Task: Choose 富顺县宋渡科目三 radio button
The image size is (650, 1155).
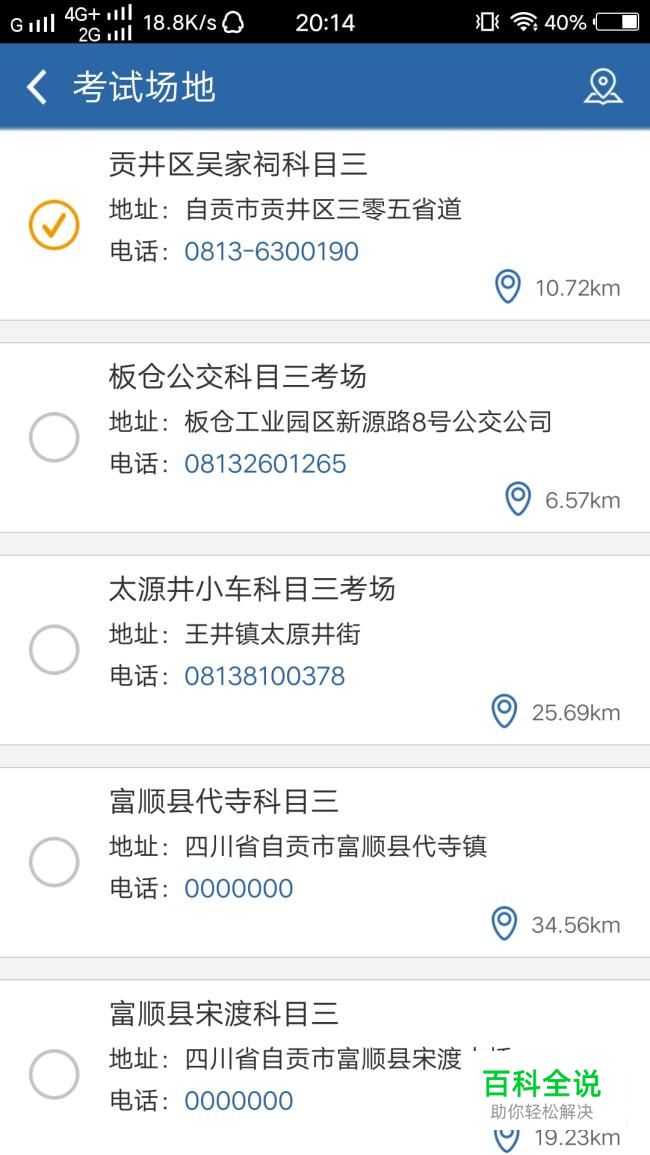Action: (x=54, y=1074)
